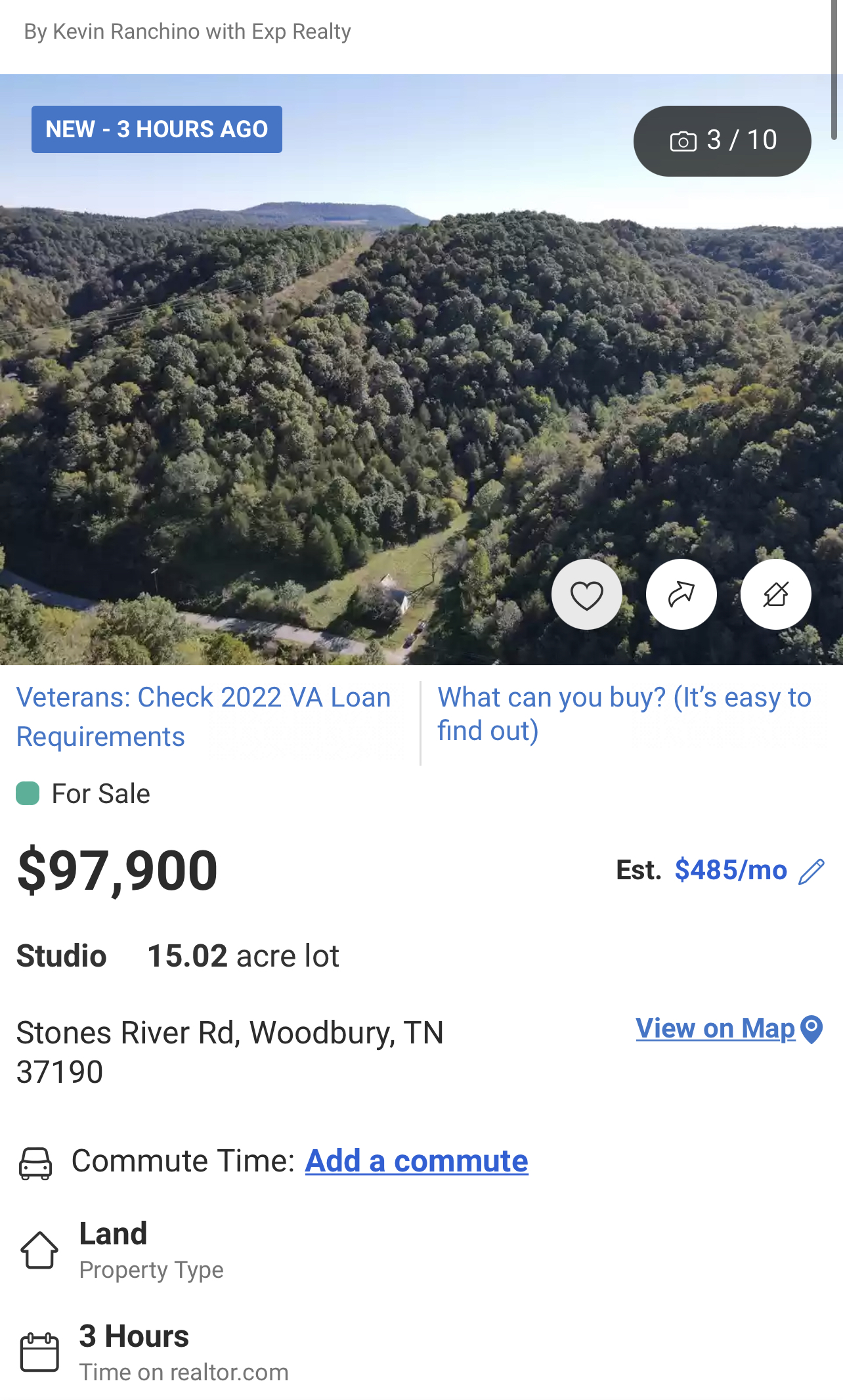Image resolution: width=843 pixels, height=1400 pixels.
Task: Open the 'What can you buy?' link
Action: (x=624, y=714)
